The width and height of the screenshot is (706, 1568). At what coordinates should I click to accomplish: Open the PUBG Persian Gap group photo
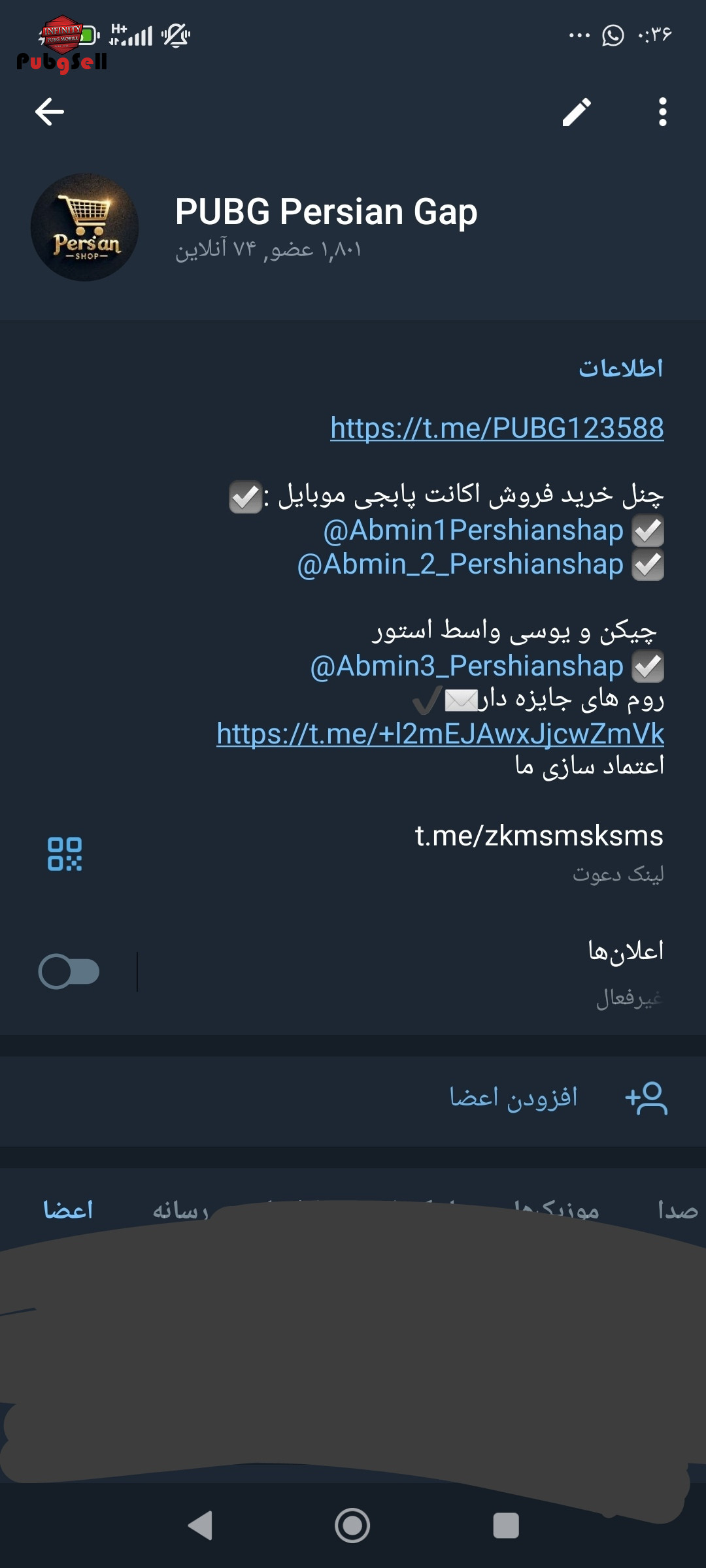tap(85, 227)
